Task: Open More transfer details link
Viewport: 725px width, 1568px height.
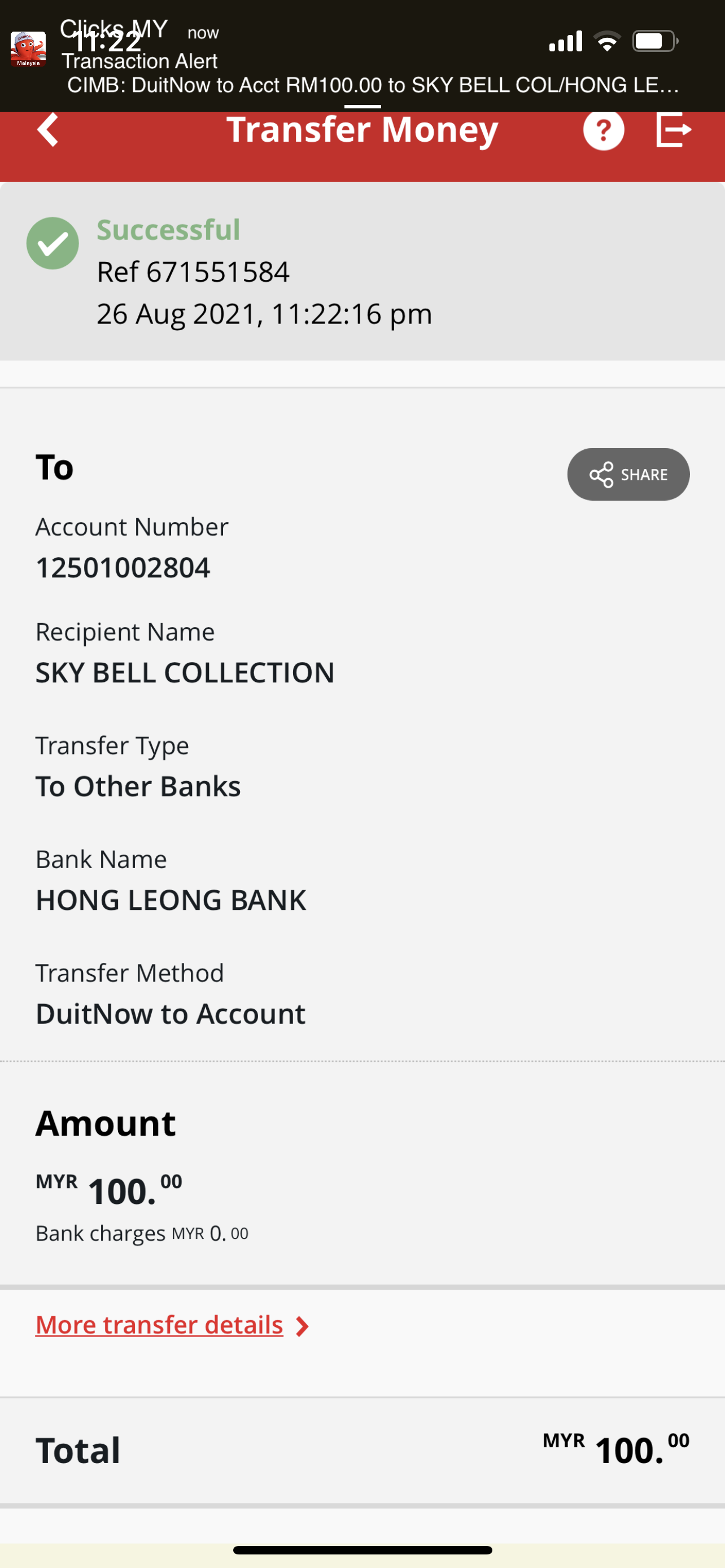Action: 172,1325
